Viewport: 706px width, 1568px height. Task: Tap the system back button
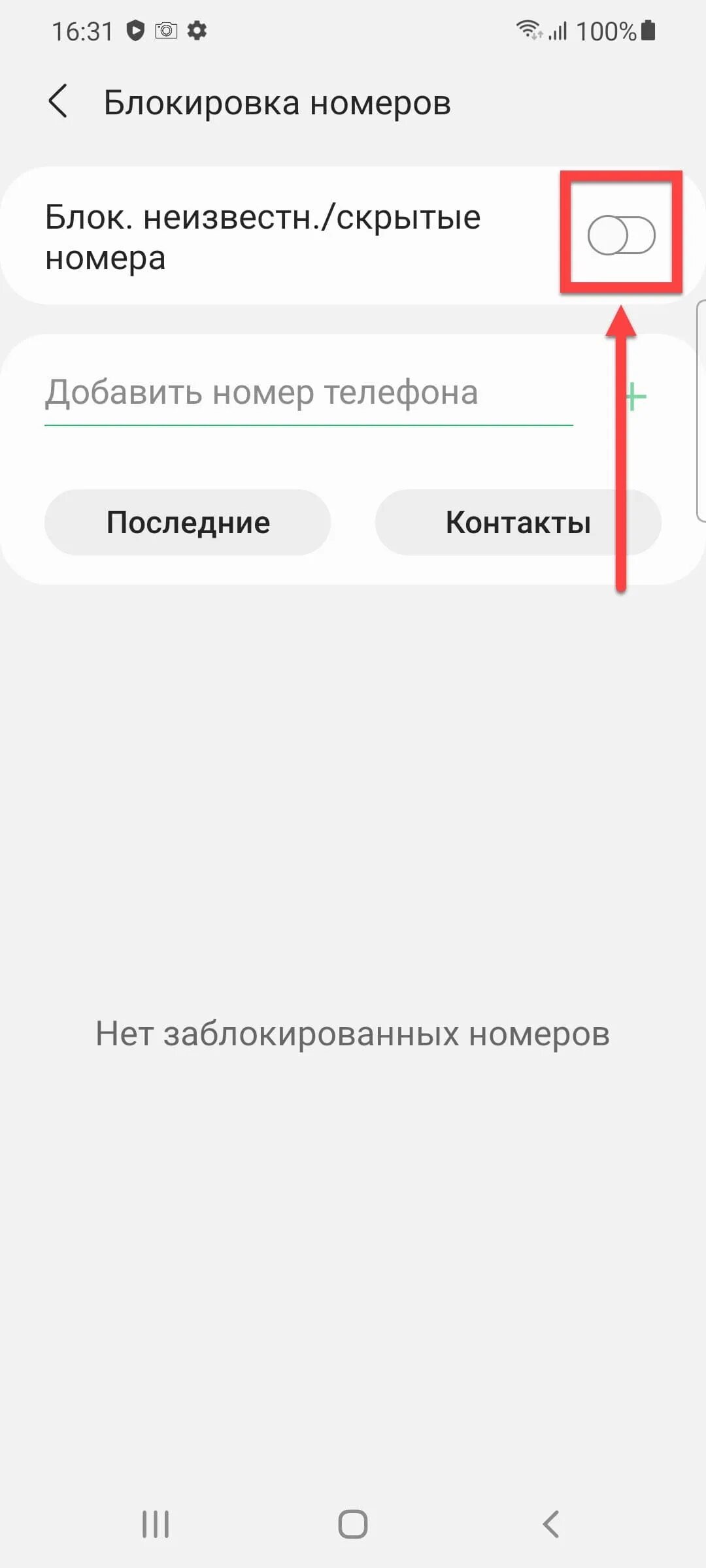551,1524
